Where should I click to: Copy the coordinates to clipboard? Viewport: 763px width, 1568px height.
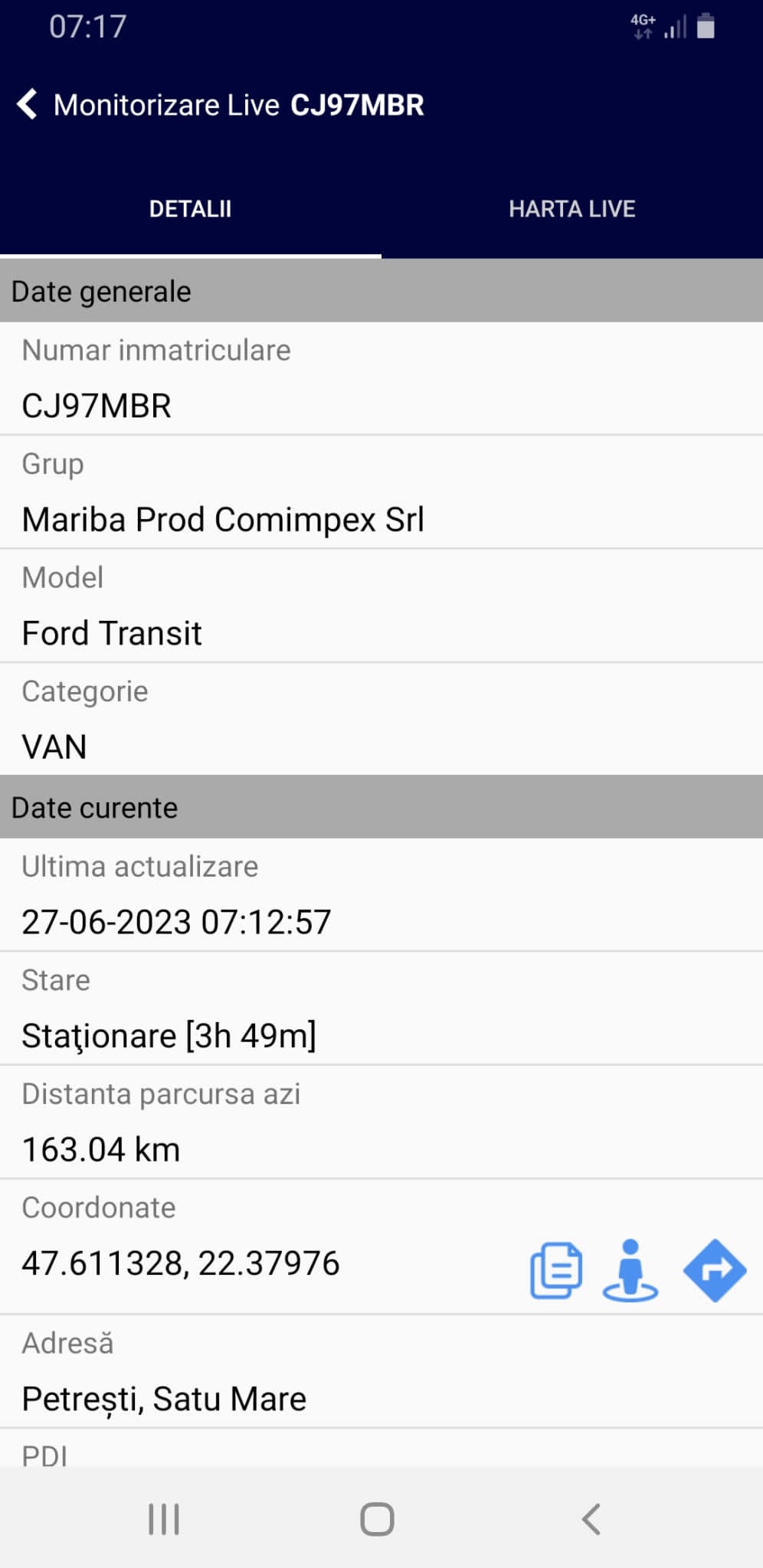[x=556, y=1270]
